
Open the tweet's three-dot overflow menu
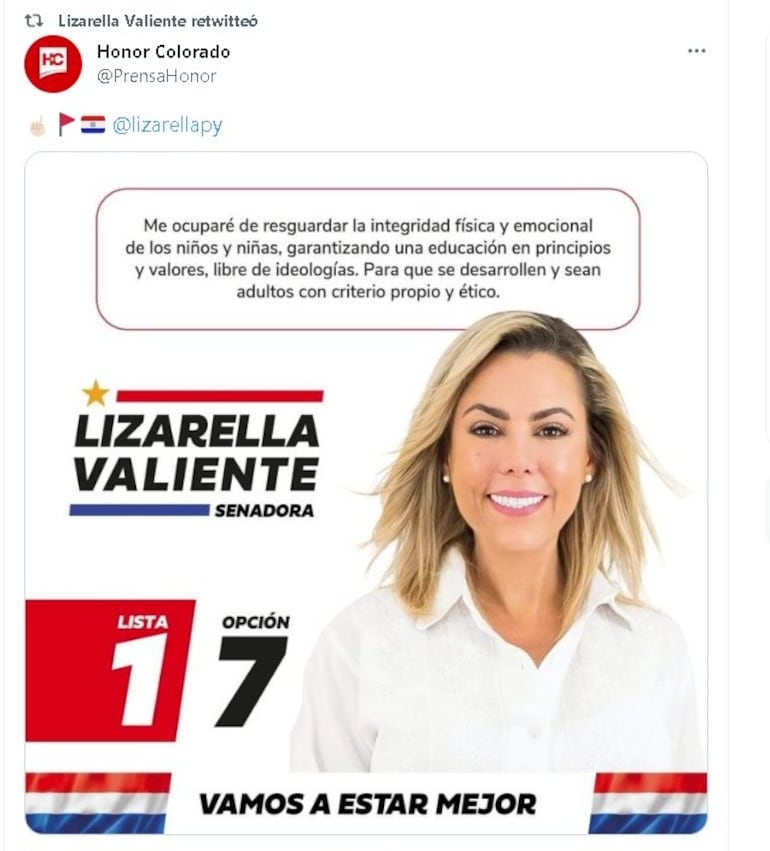696,52
